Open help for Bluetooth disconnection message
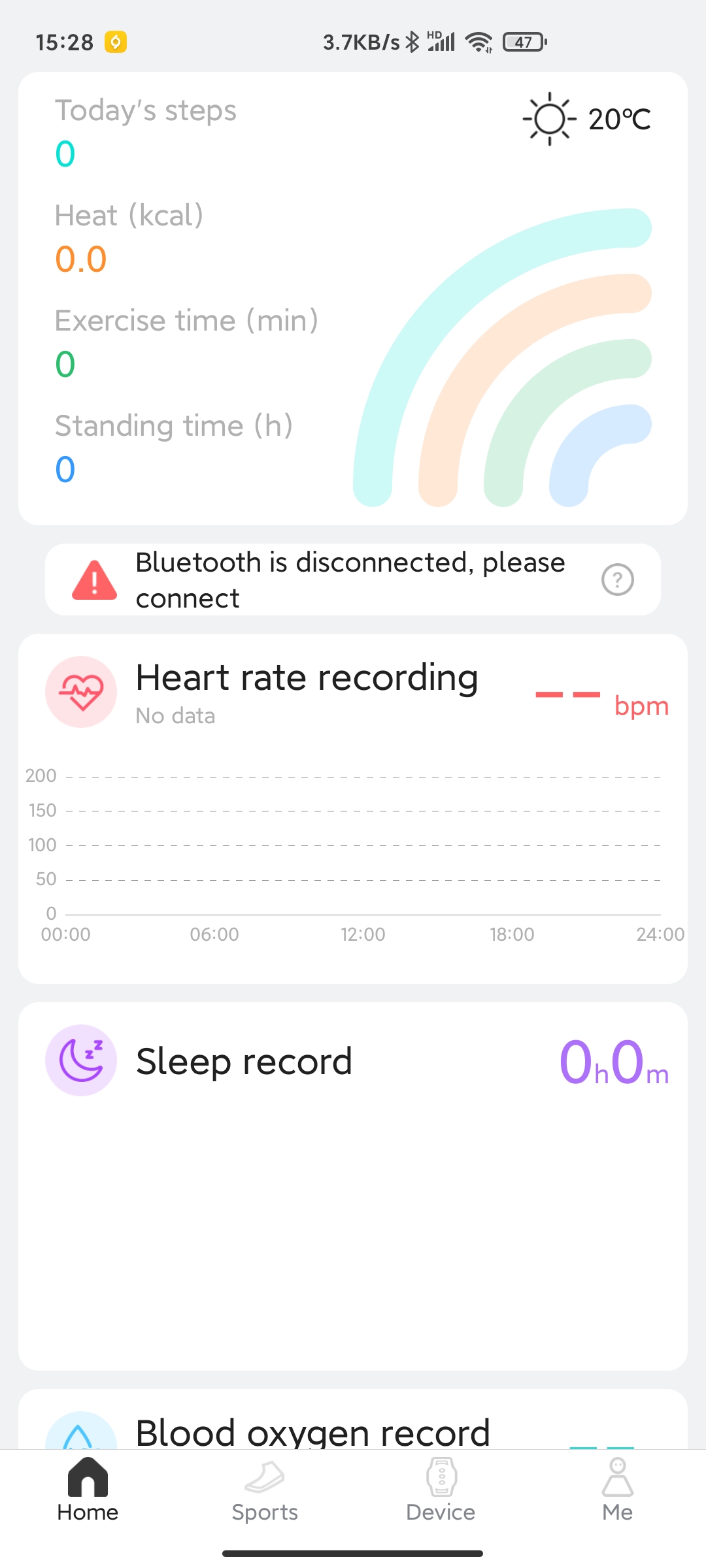 pyautogui.click(x=617, y=580)
